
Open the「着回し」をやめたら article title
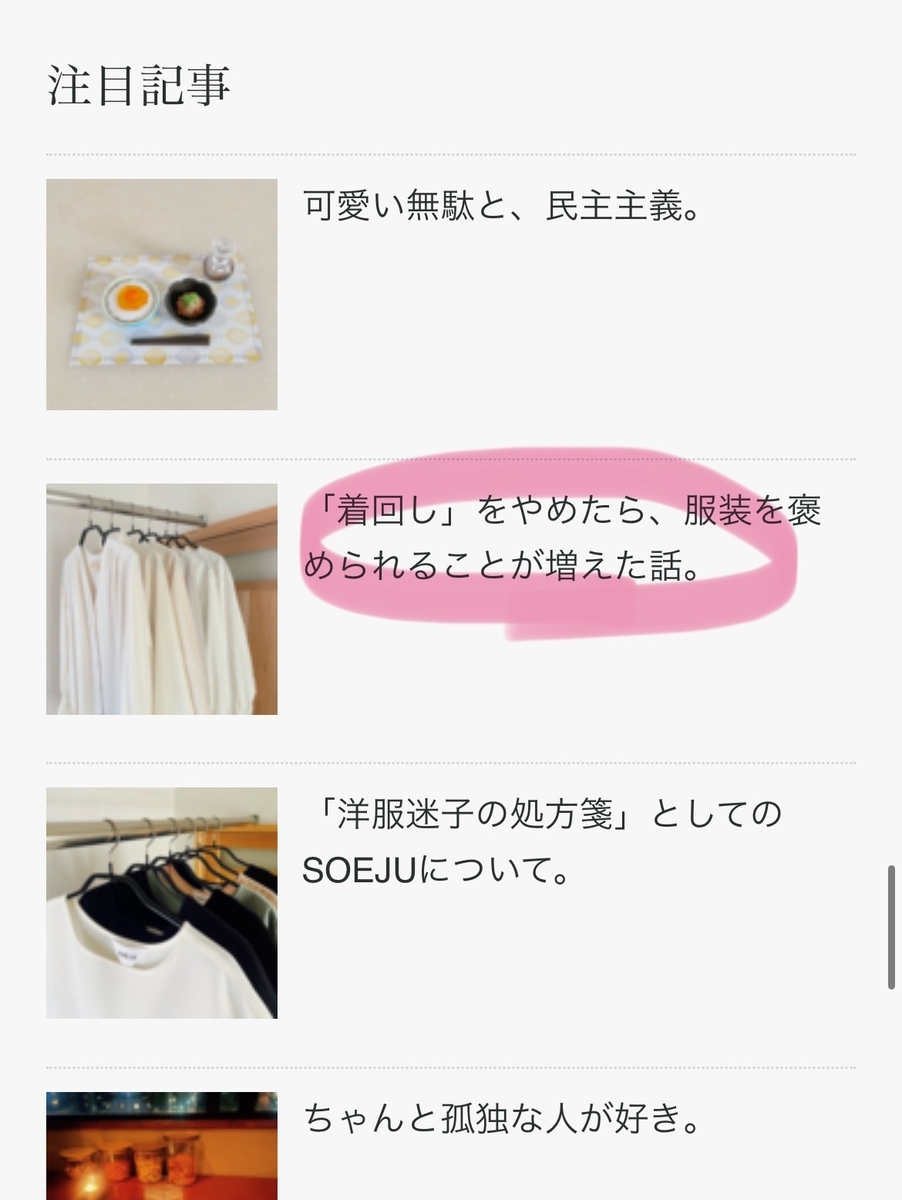tap(560, 538)
